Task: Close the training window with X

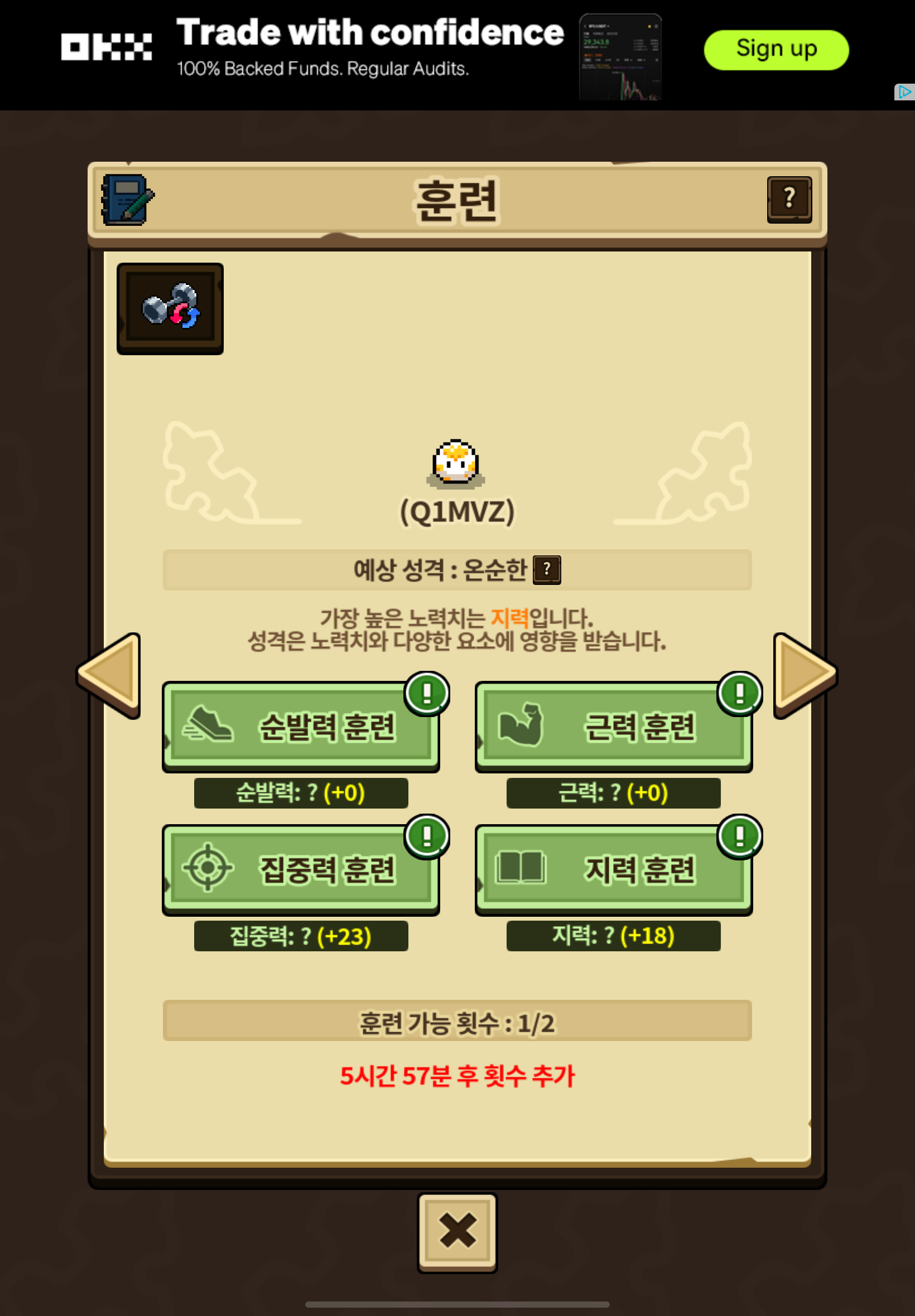Action: click(x=457, y=1233)
